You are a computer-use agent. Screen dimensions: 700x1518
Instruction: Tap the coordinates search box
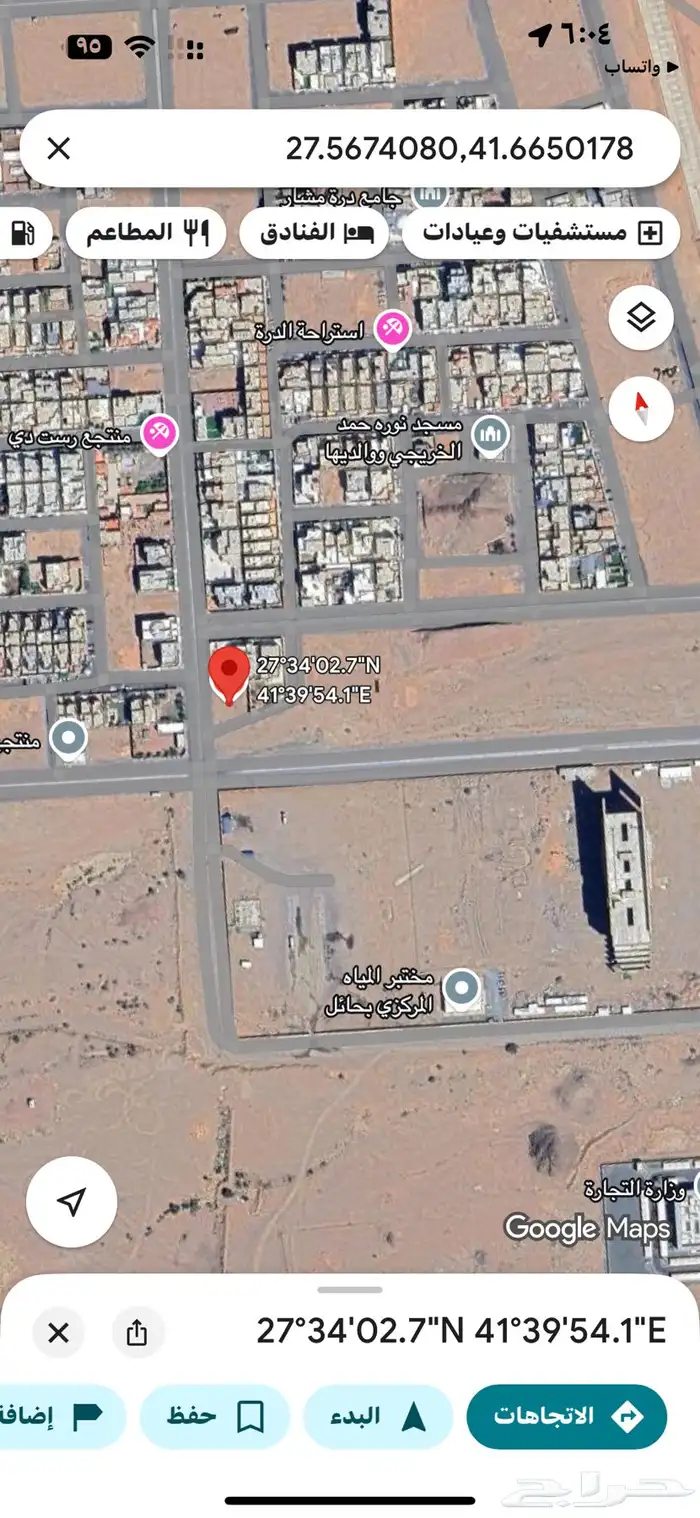[400, 149]
